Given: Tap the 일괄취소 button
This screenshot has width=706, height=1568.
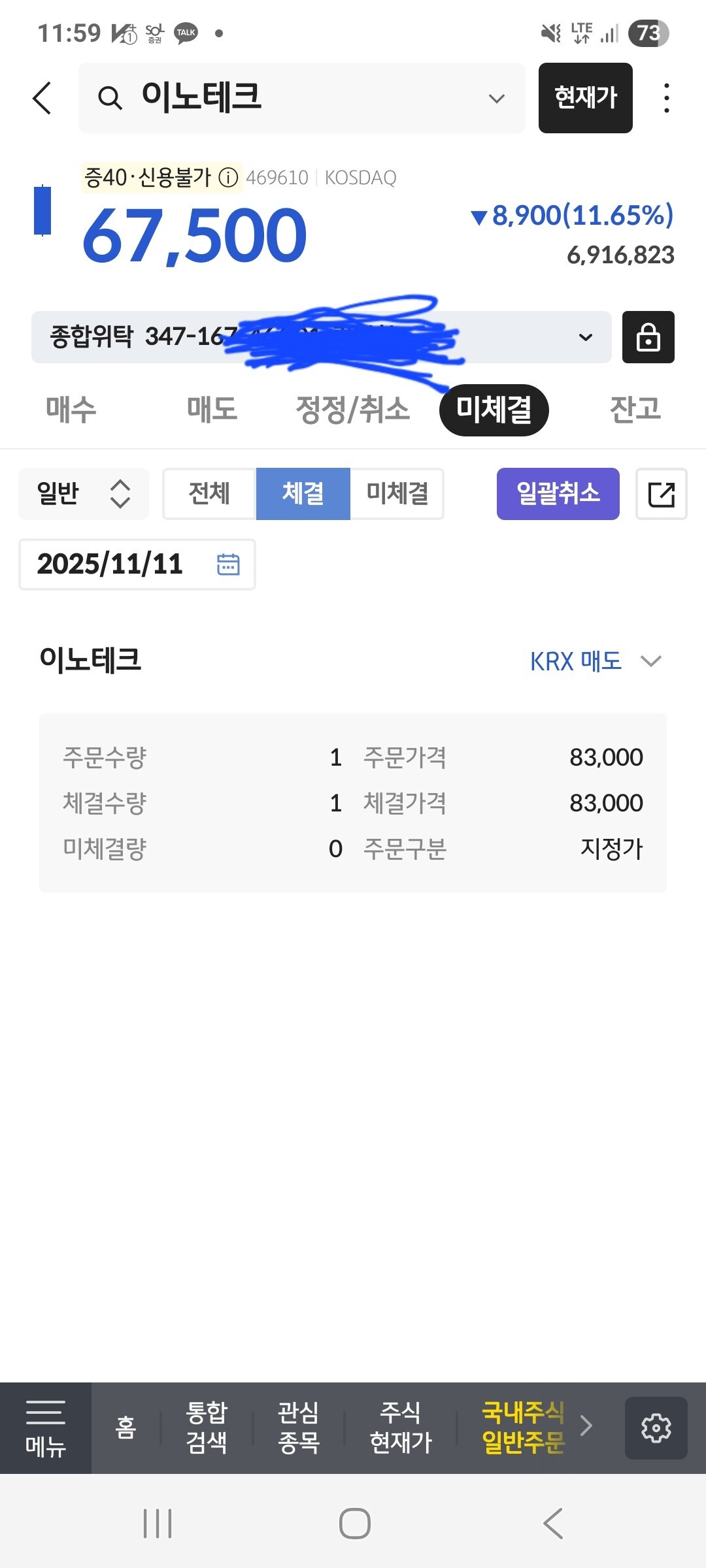Looking at the screenshot, I should point(558,494).
